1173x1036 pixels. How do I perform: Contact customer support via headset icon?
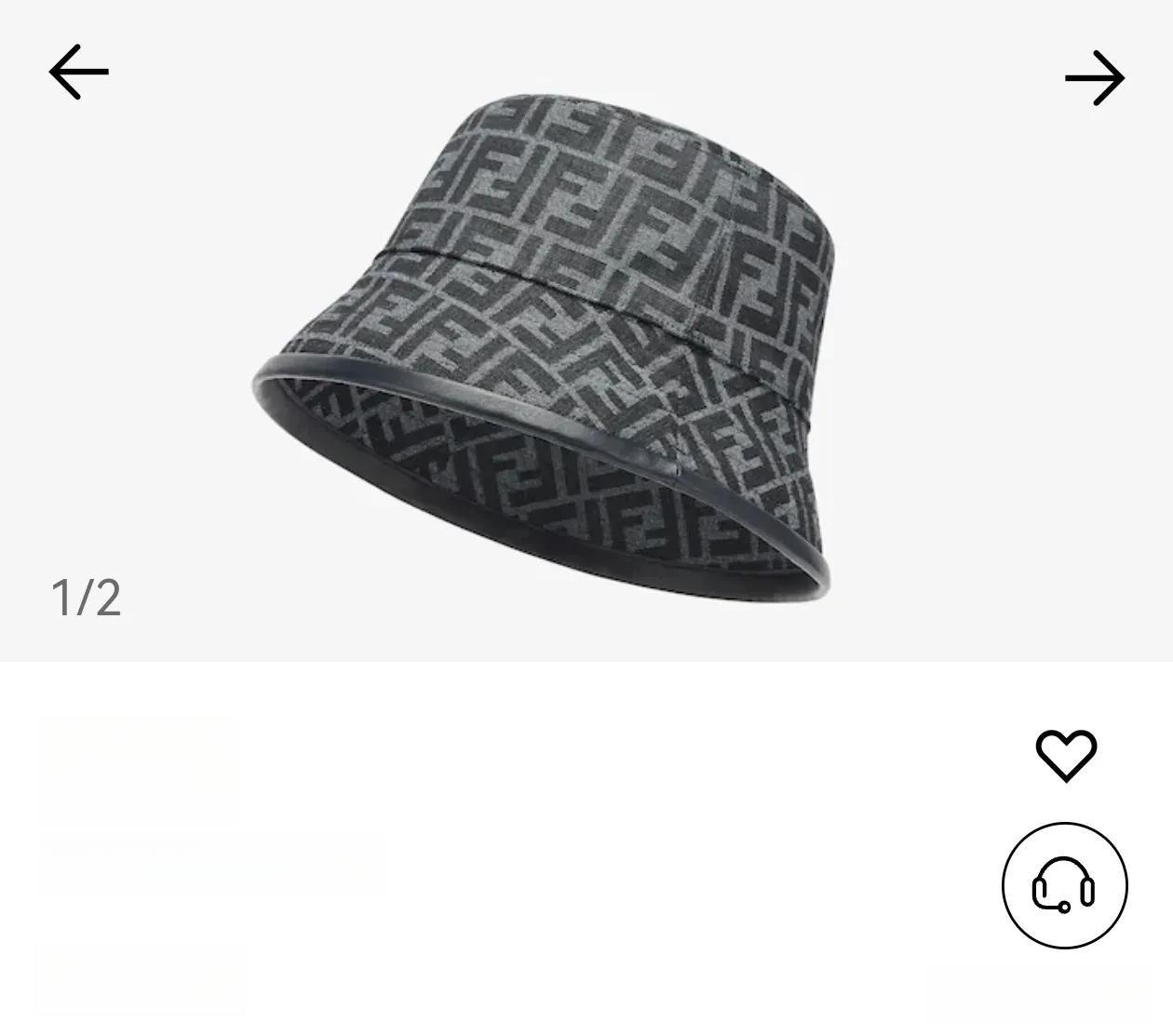tap(1064, 885)
